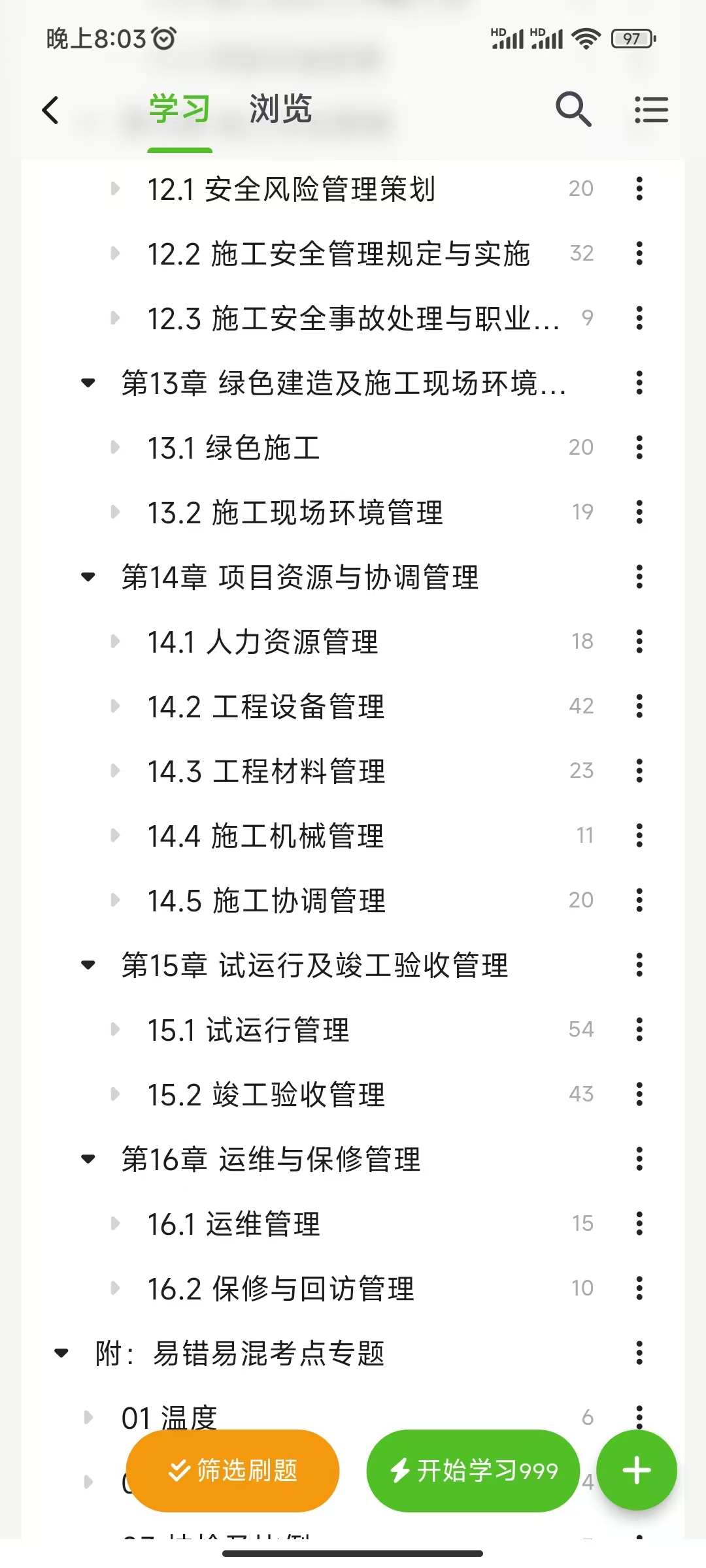Viewport: 706px width, 1568px height.
Task: Open more options for 第16章 运维与保修管理
Action: [x=639, y=1159]
